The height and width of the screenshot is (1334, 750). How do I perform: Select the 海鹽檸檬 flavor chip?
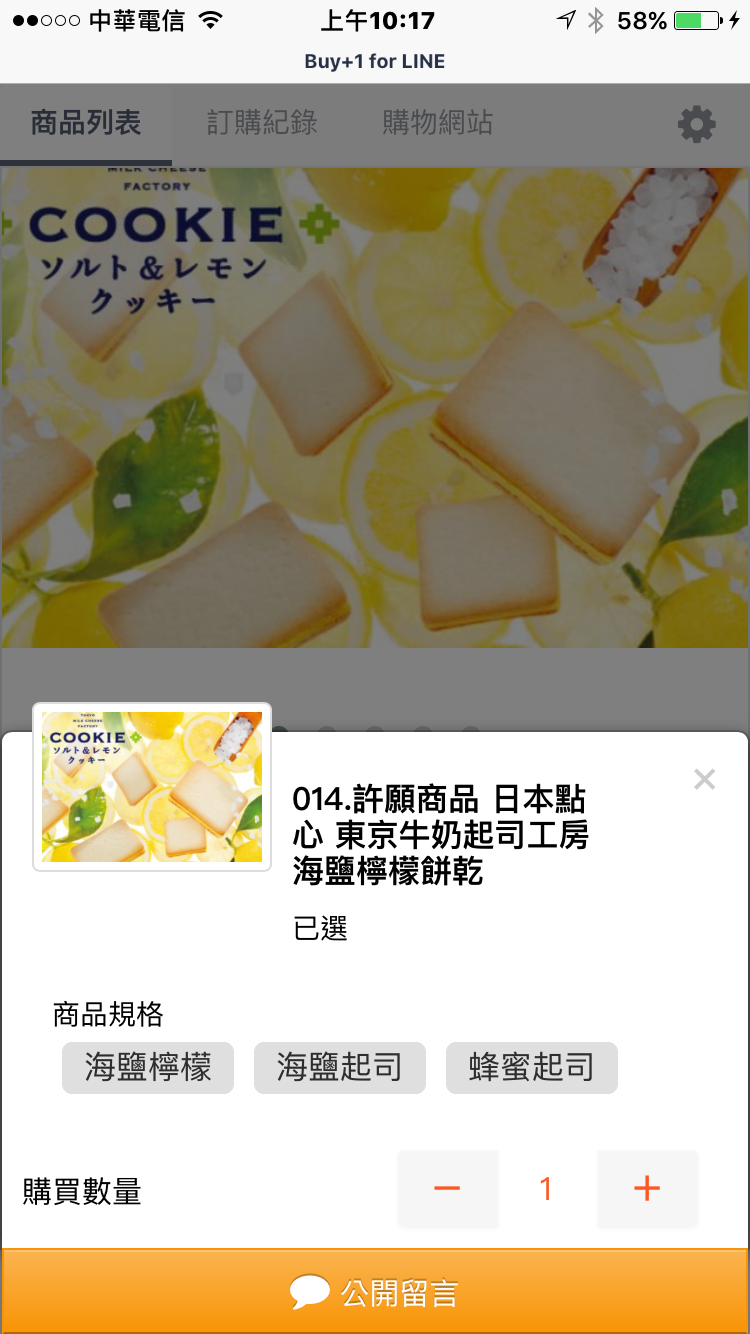click(x=148, y=1068)
